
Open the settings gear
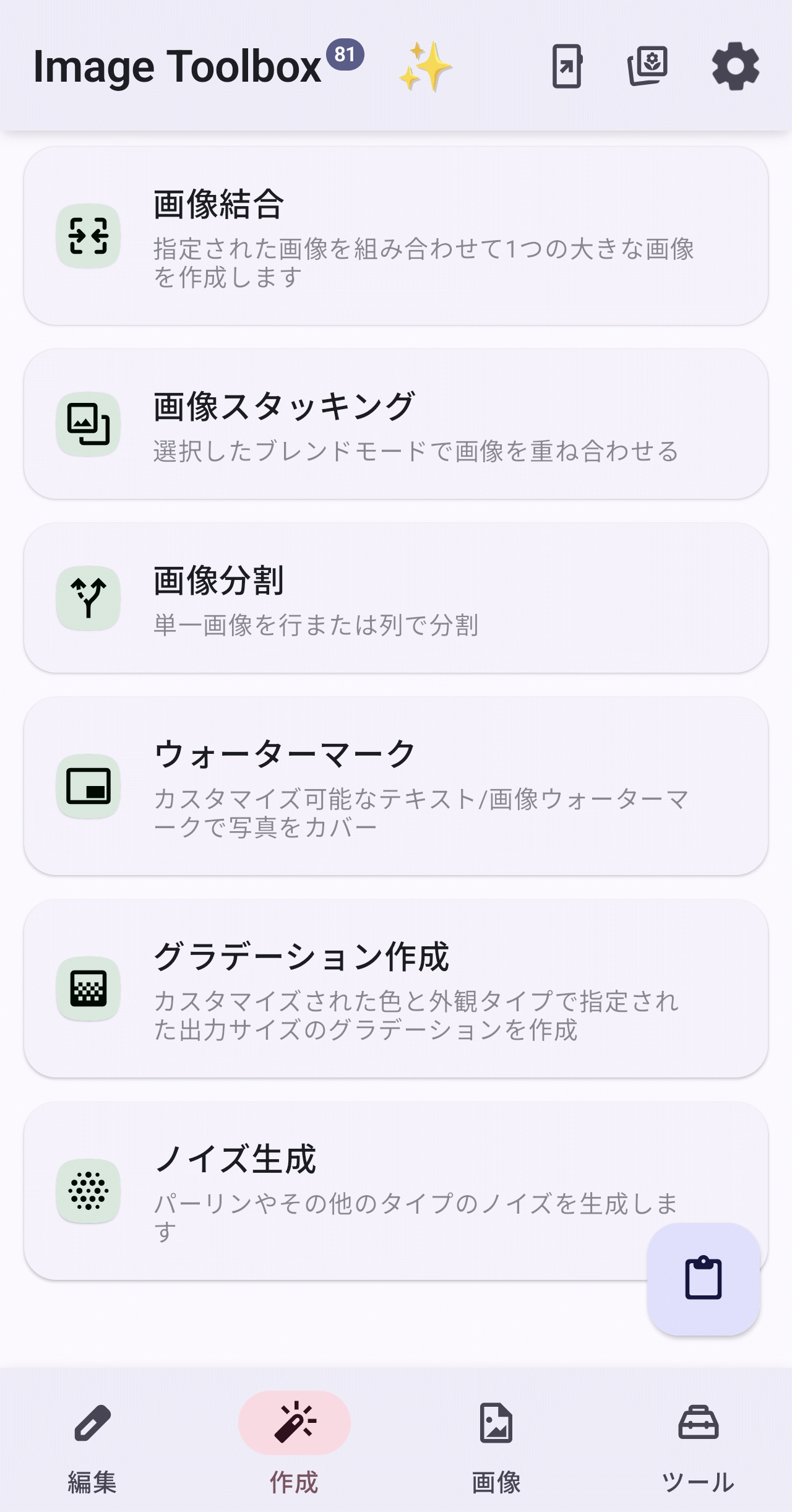click(x=735, y=66)
